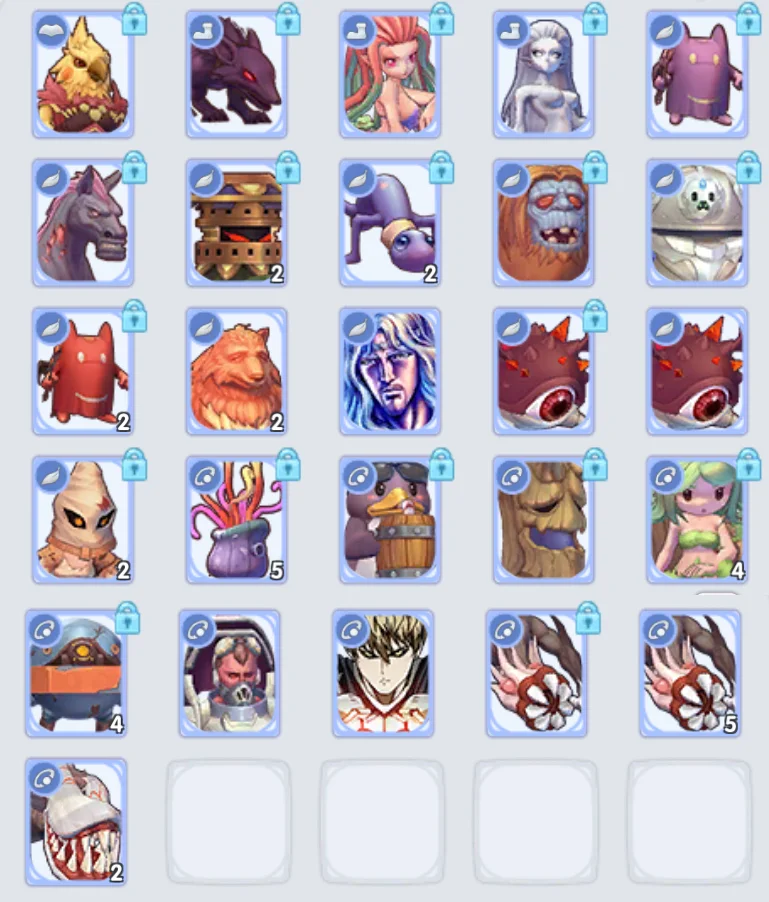
Task: Select the yellow bird card
Action: pyautogui.click(x=83, y=75)
